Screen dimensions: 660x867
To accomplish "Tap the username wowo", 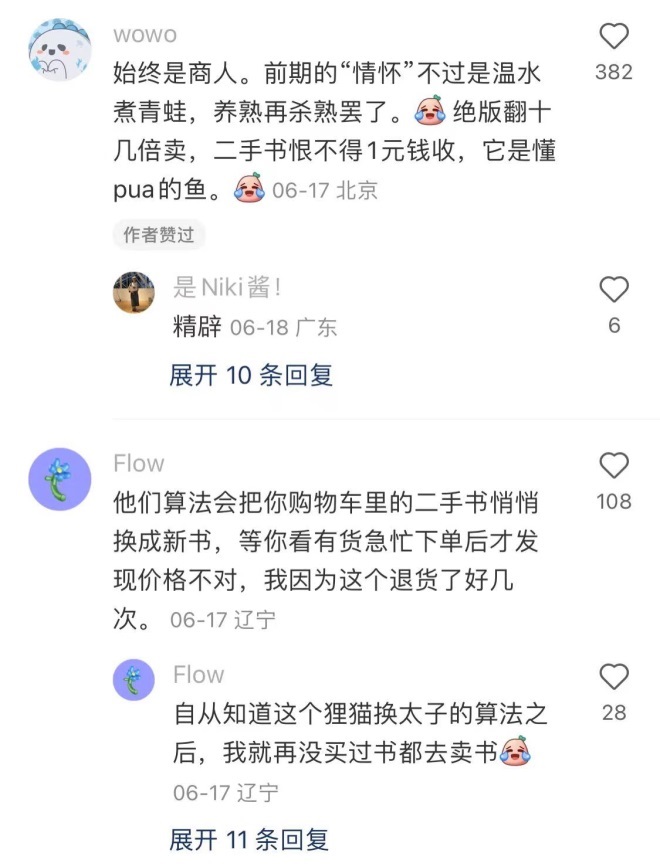I will (x=145, y=35).
